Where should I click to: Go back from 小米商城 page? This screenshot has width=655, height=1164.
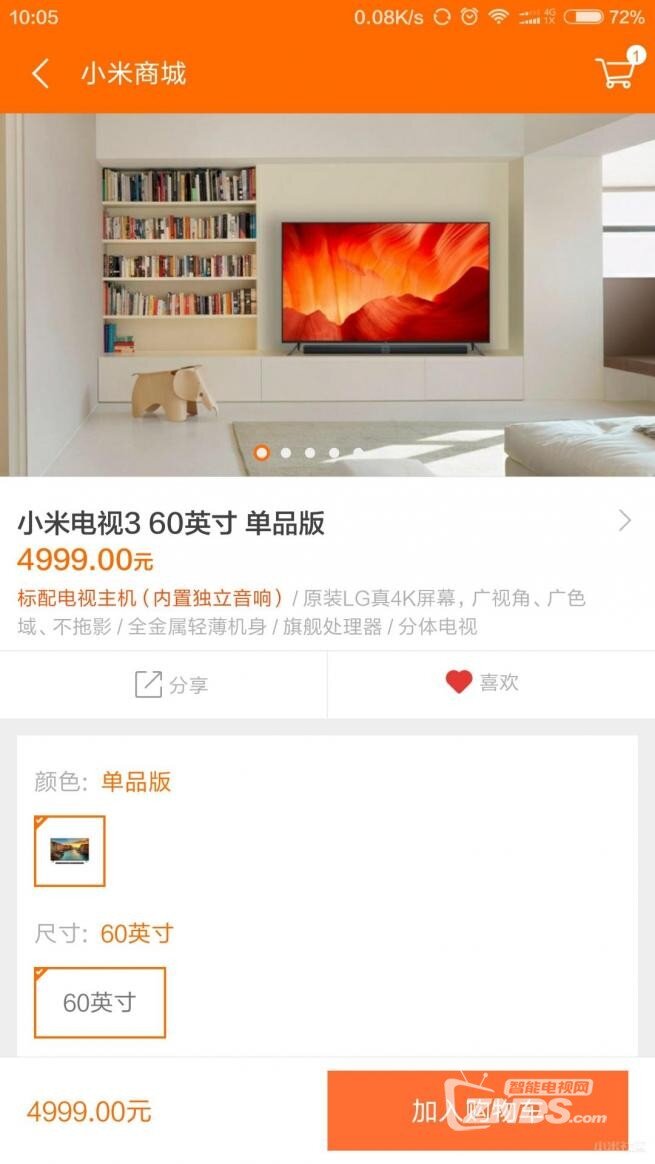click(x=40, y=73)
